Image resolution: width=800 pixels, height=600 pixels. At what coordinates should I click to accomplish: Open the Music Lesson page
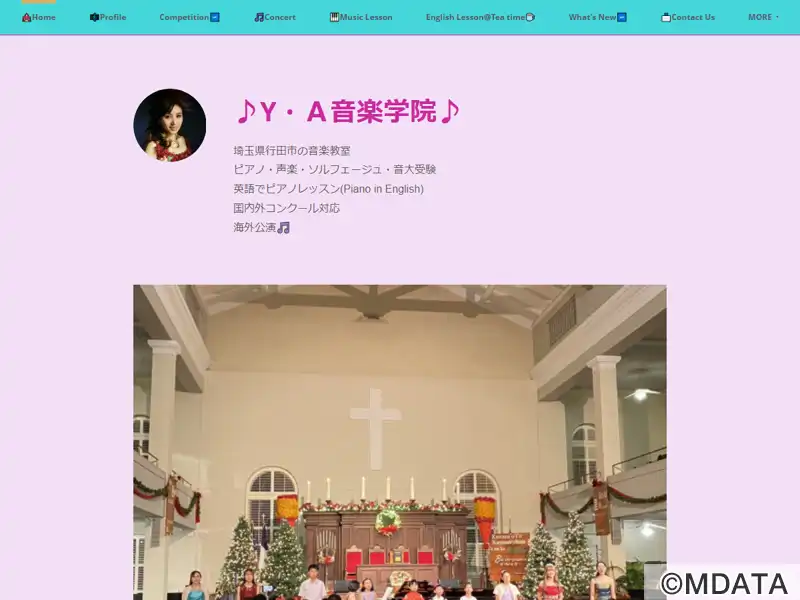361,17
